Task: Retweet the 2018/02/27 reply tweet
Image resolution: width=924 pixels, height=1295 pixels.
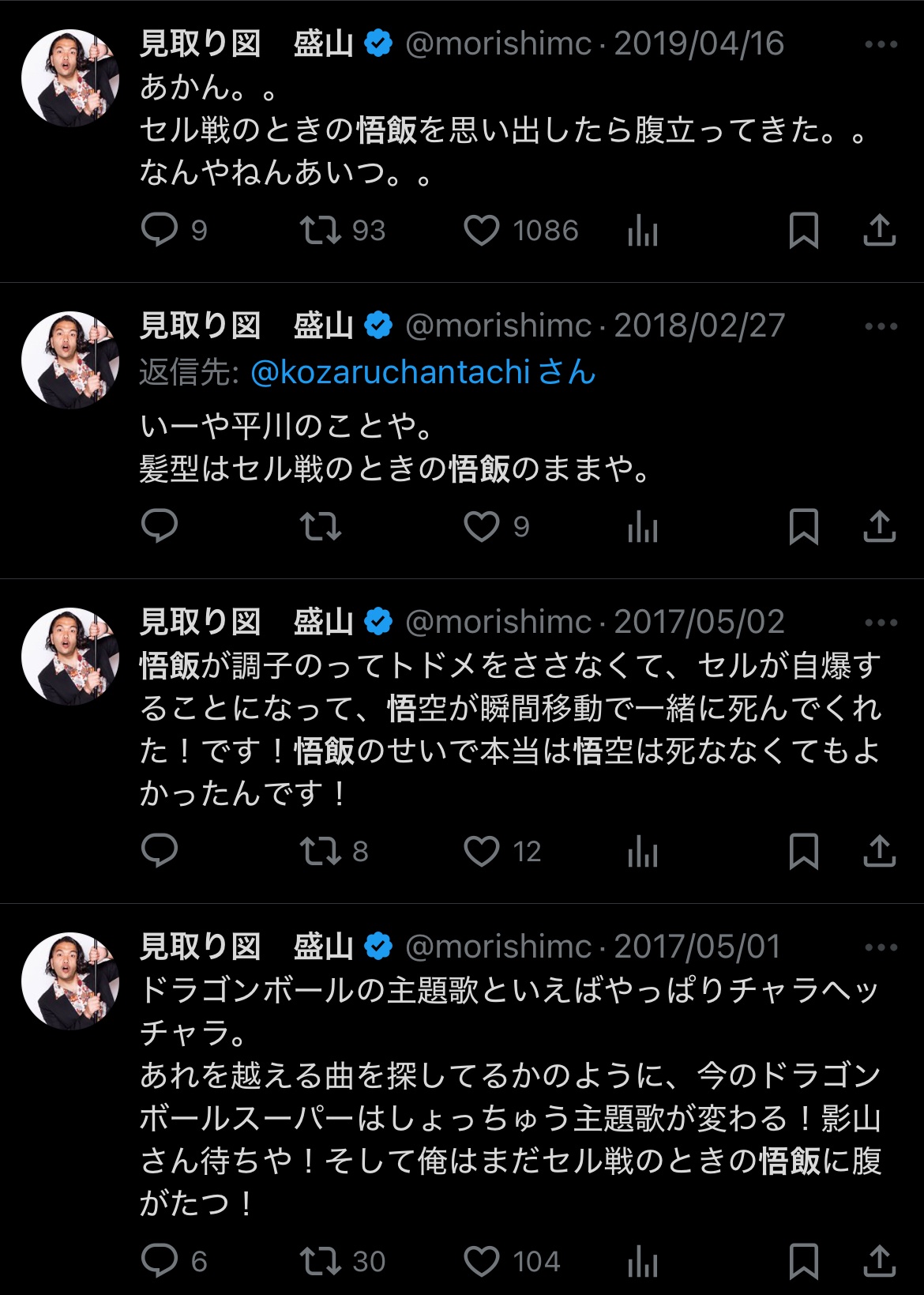Action: coord(320,527)
